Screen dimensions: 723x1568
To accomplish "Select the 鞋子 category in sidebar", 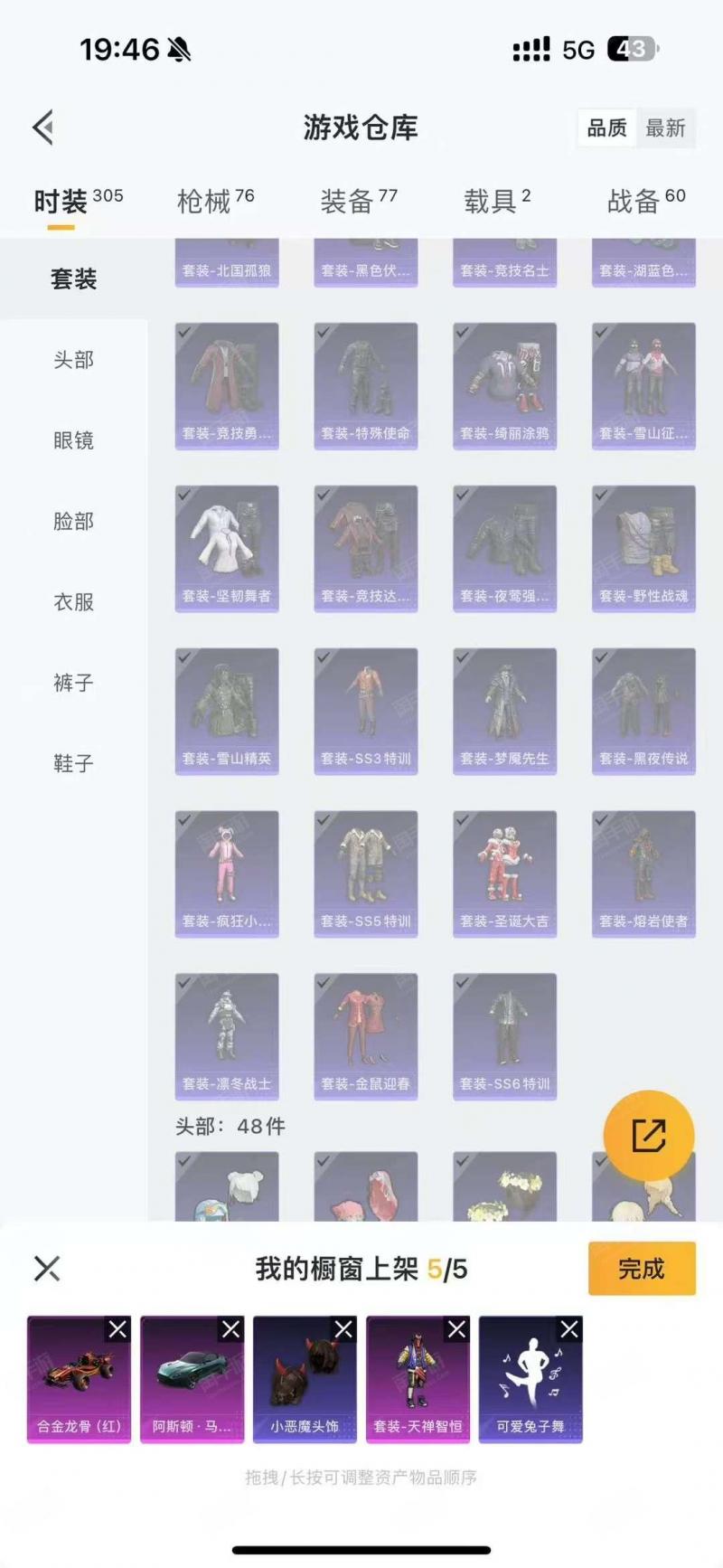I will [x=73, y=764].
